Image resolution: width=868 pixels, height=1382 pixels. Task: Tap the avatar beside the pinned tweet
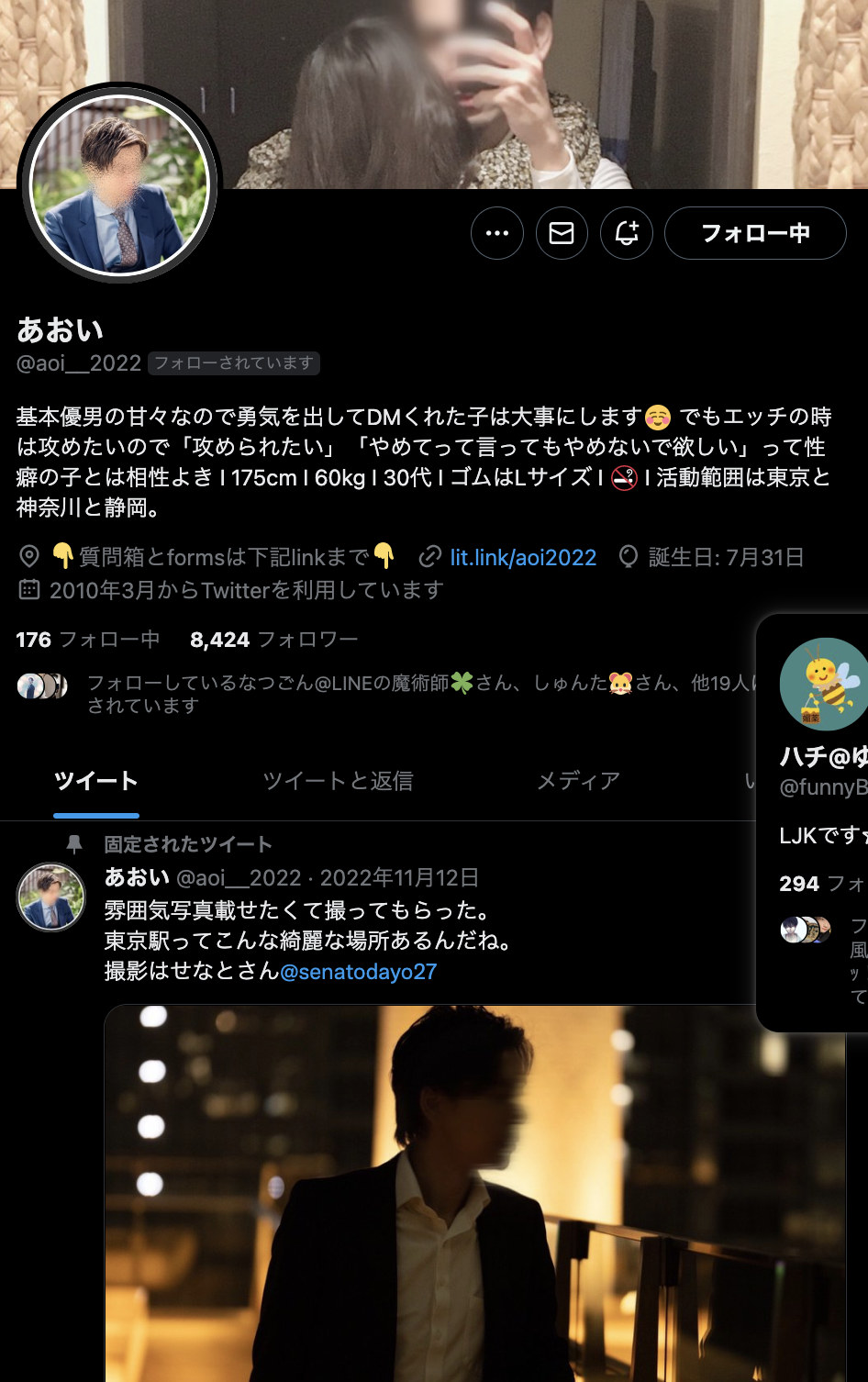[x=51, y=897]
